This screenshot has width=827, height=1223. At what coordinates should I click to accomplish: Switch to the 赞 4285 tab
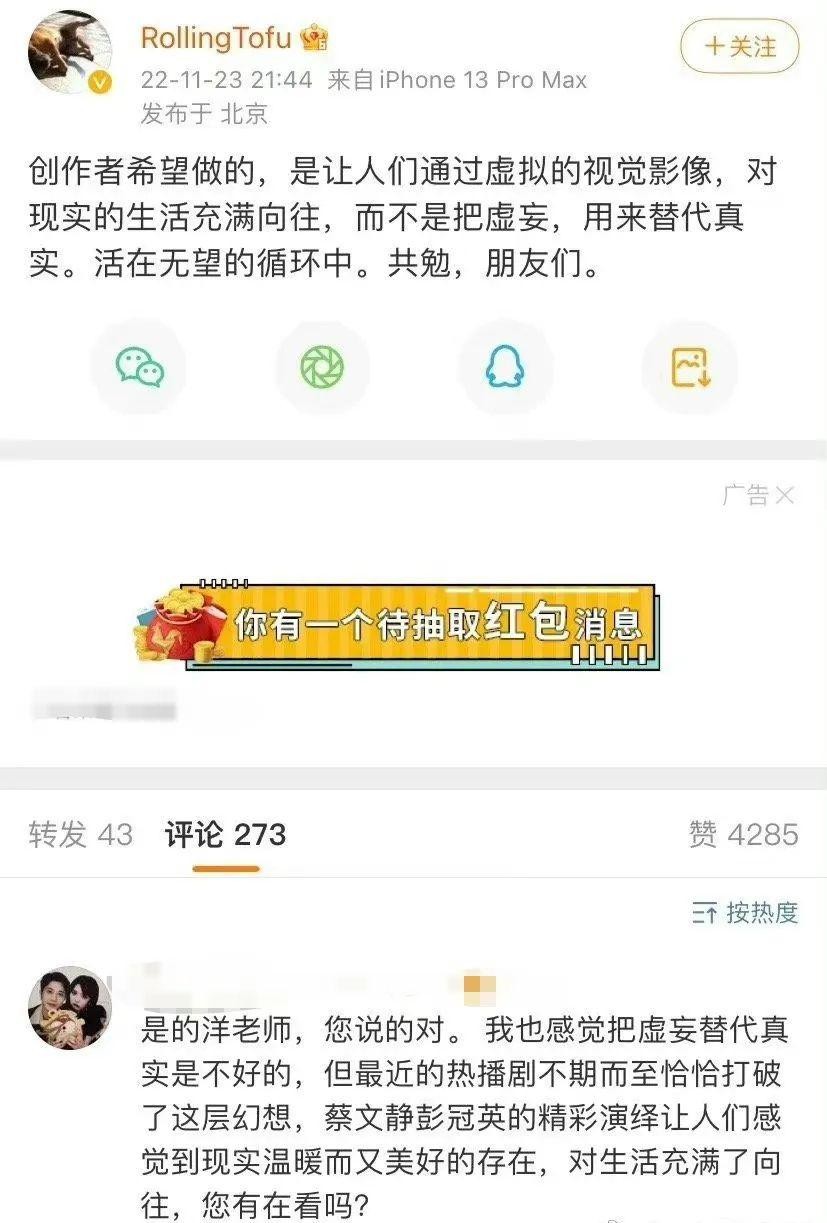pyautogui.click(x=743, y=834)
